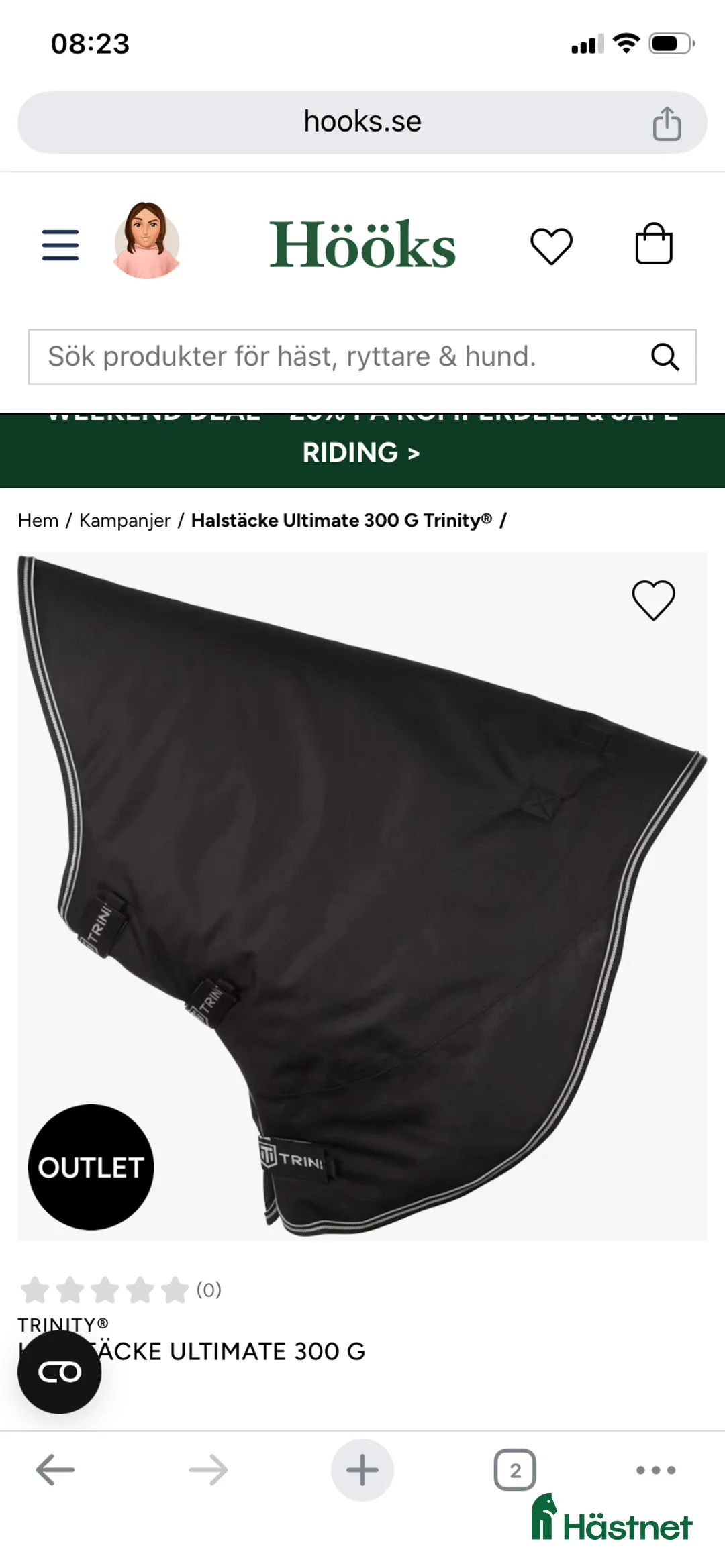Share the hooks.se page
This screenshot has height=1568, width=725.
click(667, 123)
